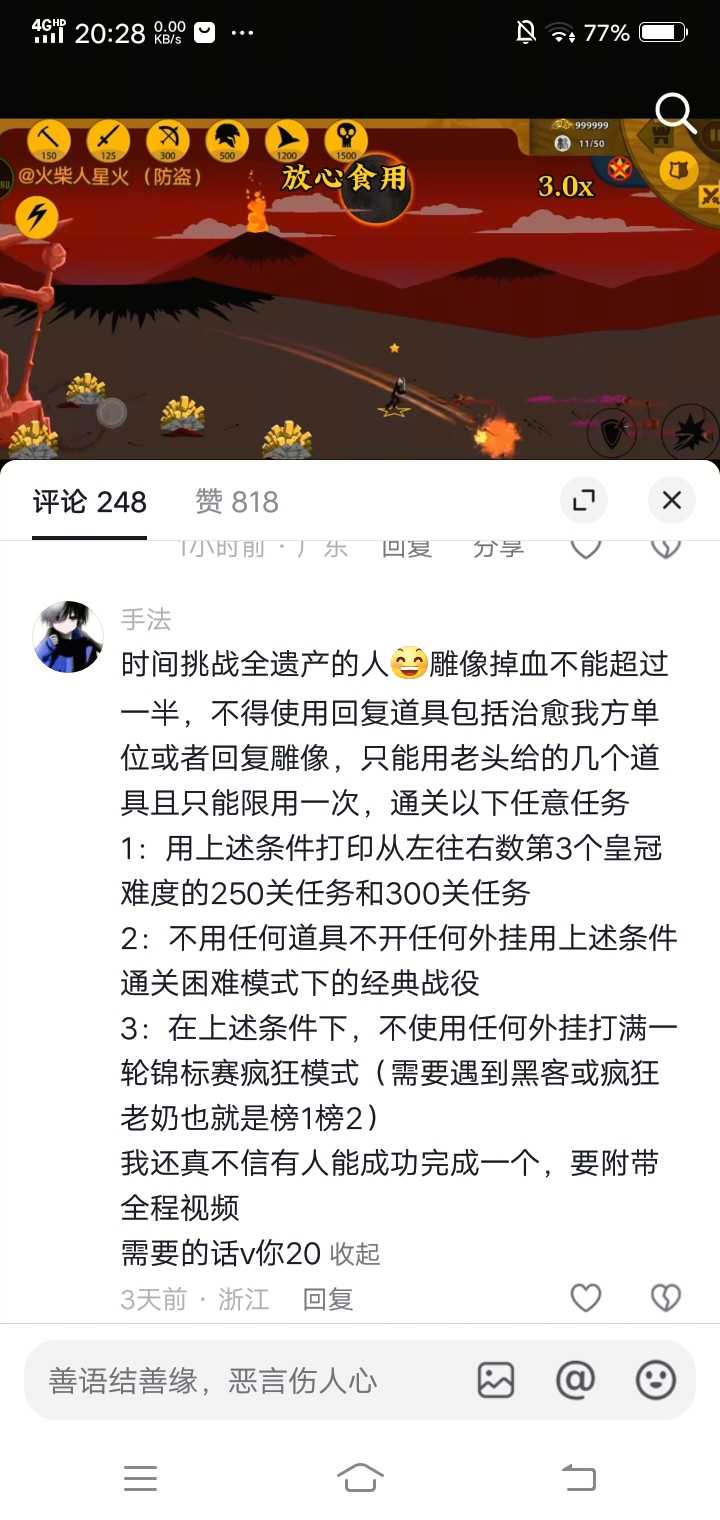Collapse the long comment via 收起
Viewport: 720px width, 1520px height.
coord(355,1254)
